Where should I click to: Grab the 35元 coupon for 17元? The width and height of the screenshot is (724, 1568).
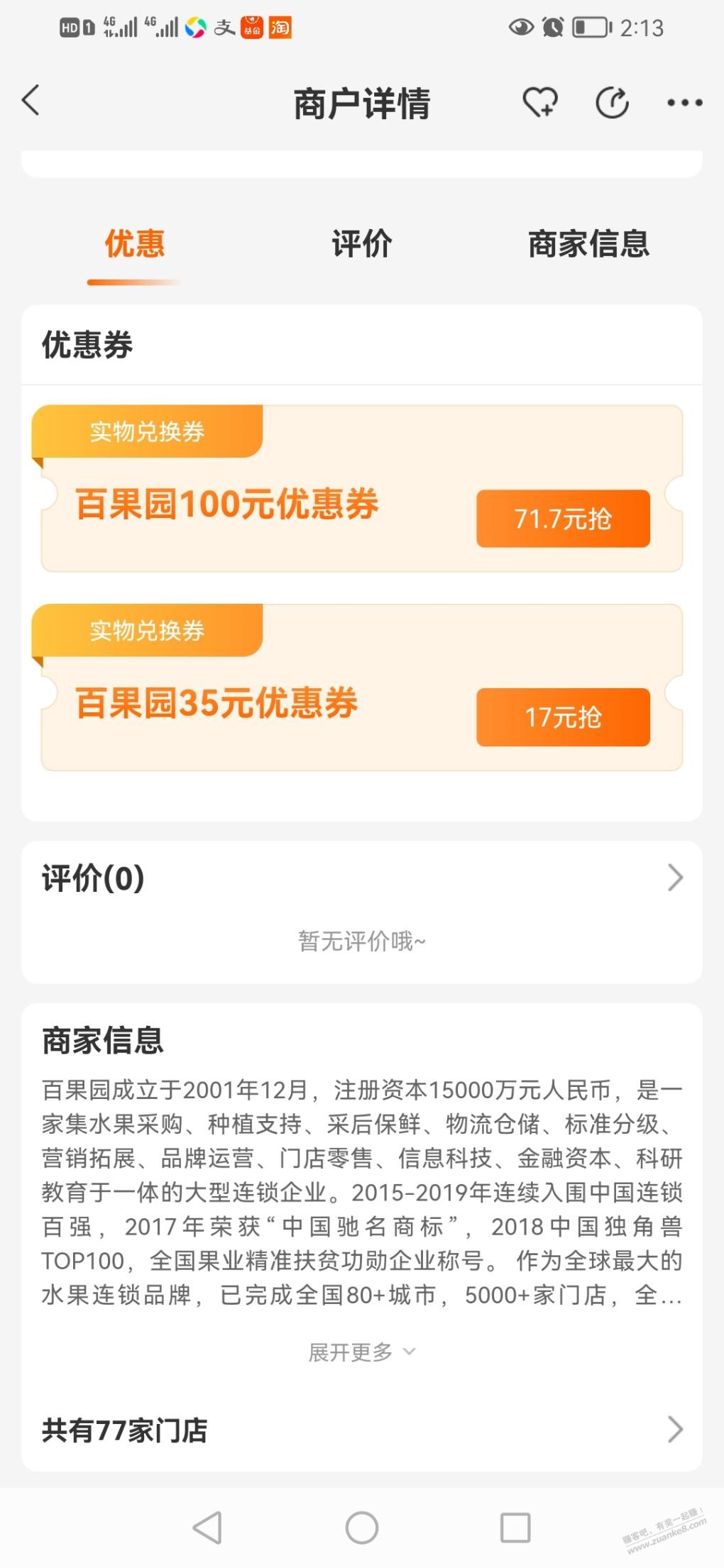pyautogui.click(x=563, y=717)
